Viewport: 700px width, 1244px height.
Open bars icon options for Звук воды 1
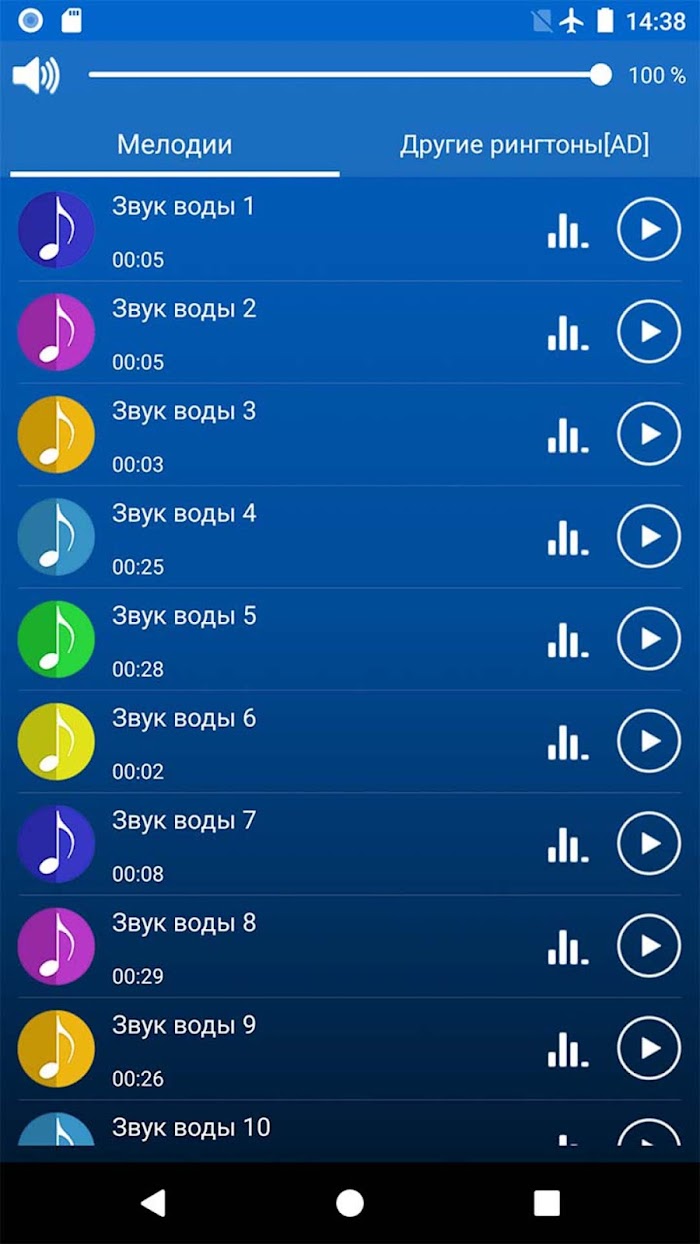click(x=568, y=230)
